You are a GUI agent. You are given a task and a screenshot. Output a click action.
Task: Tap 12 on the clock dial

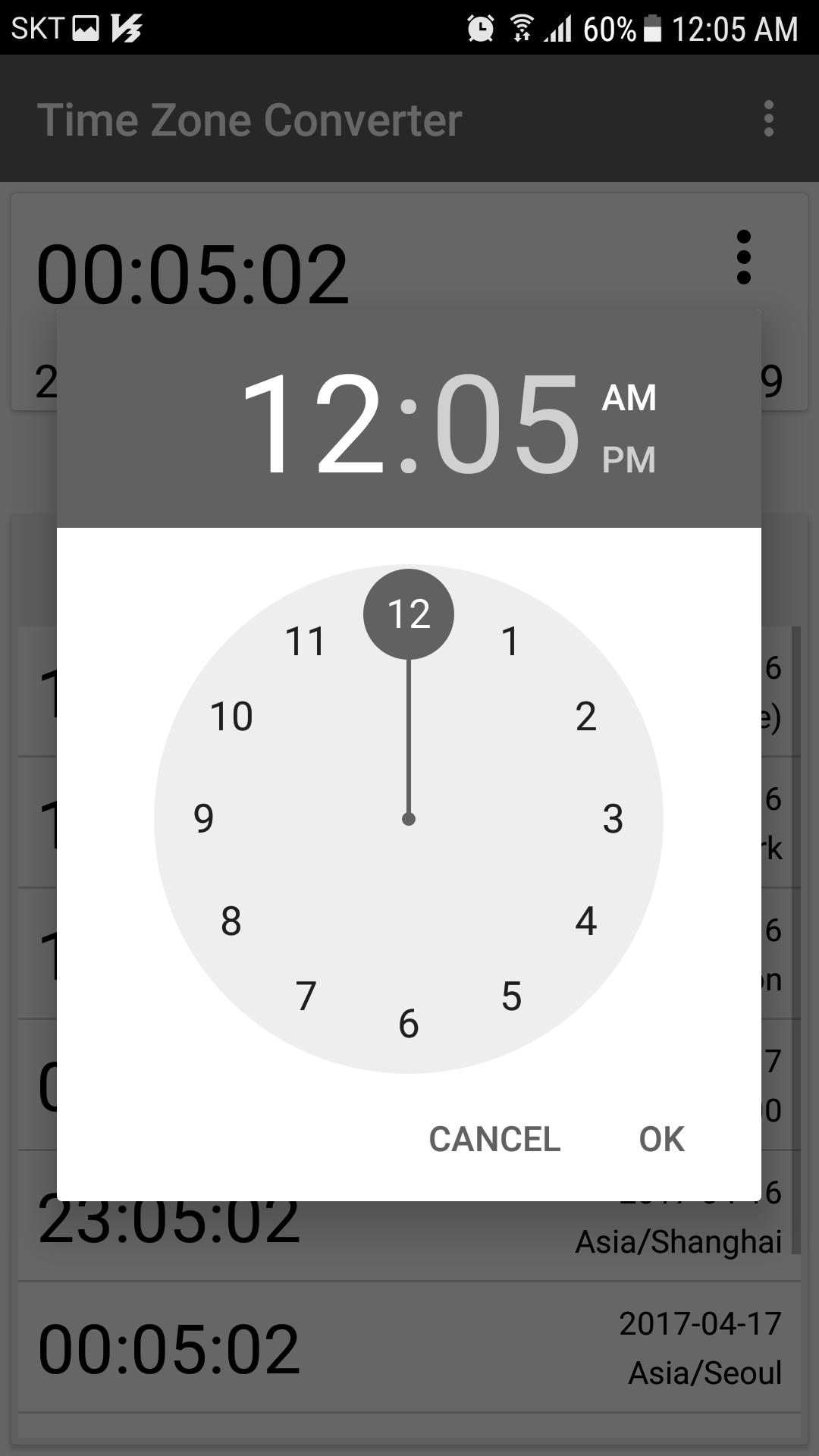coord(409,614)
